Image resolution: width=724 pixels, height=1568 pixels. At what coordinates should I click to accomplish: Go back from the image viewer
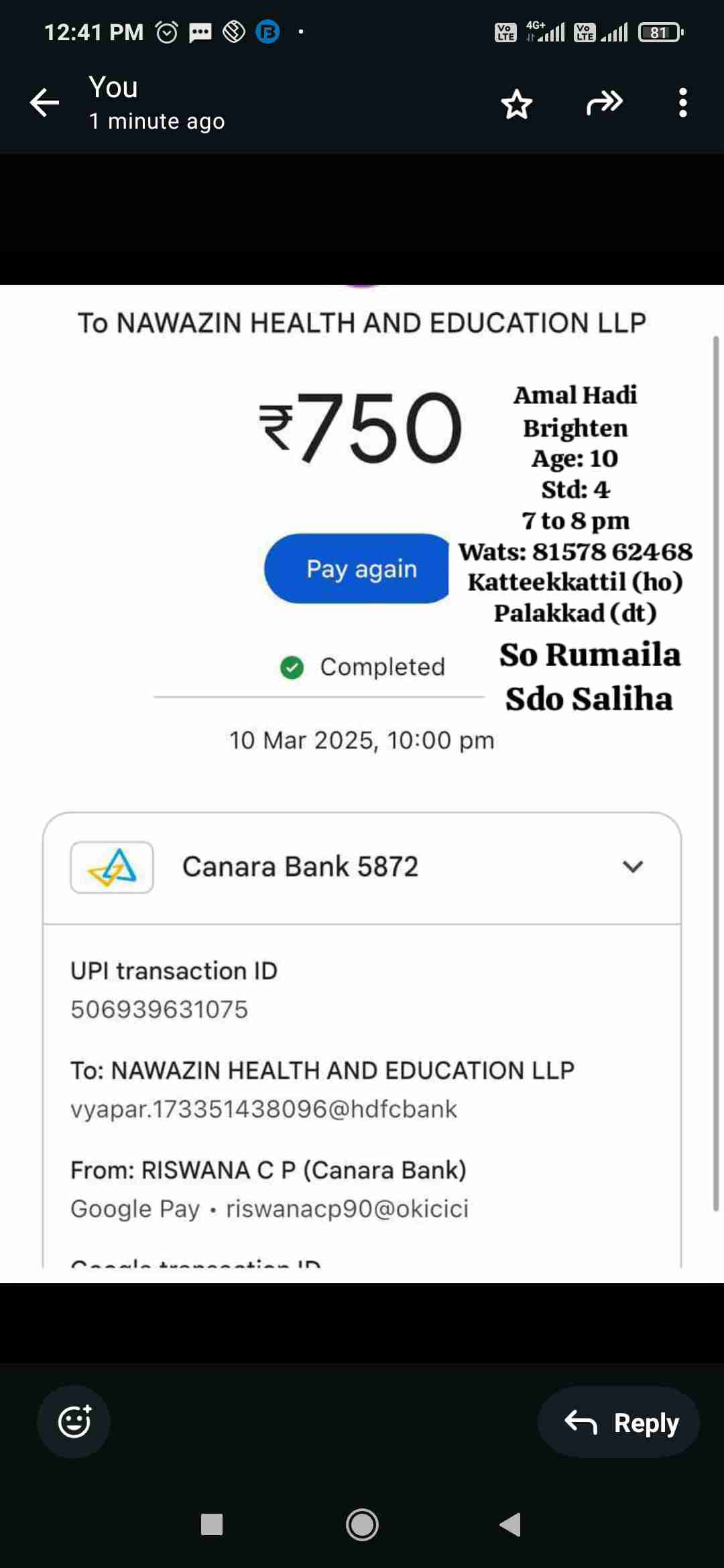(44, 103)
